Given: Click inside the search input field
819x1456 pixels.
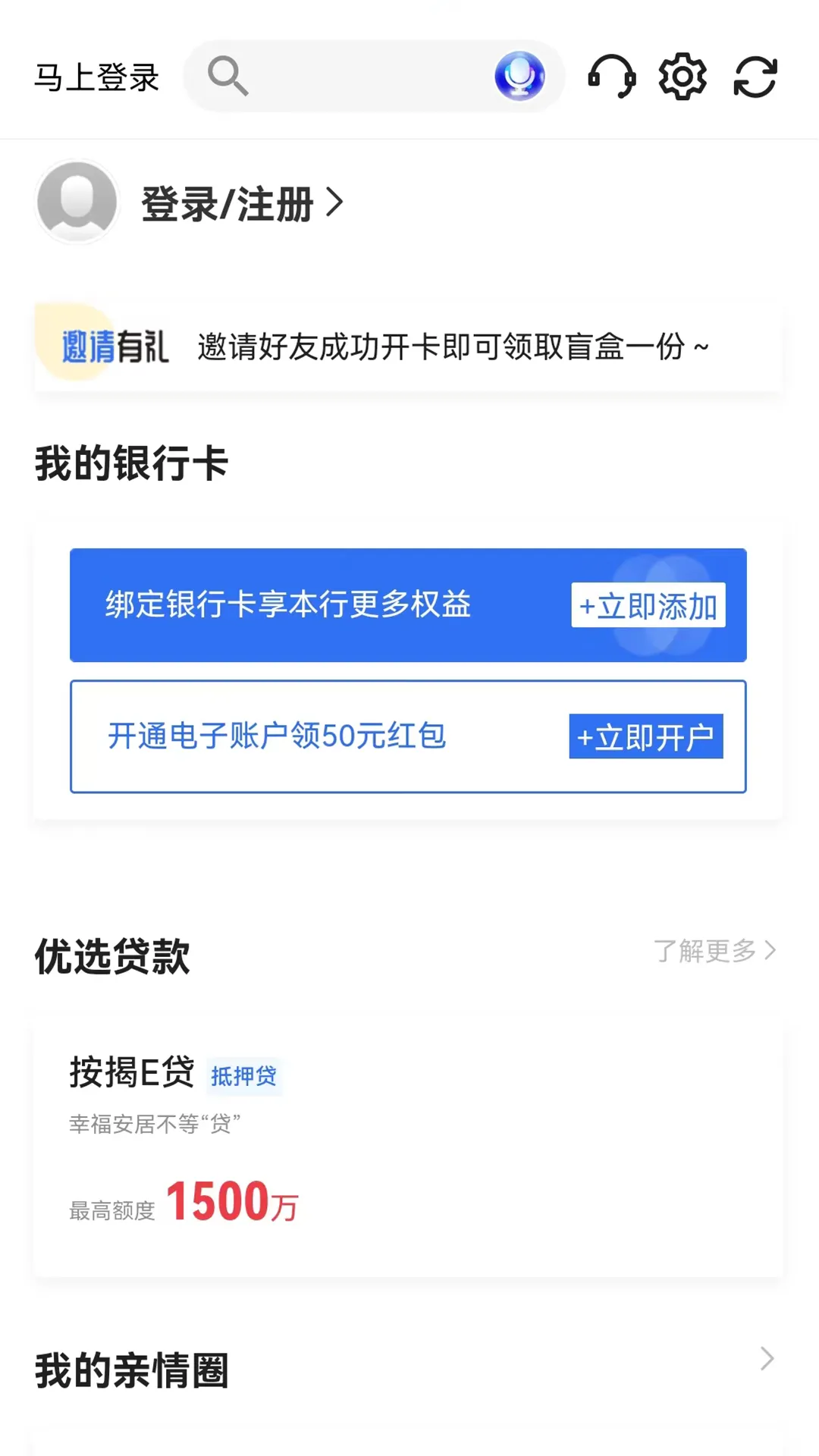Looking at the screenshot, I should coord(364,76).
